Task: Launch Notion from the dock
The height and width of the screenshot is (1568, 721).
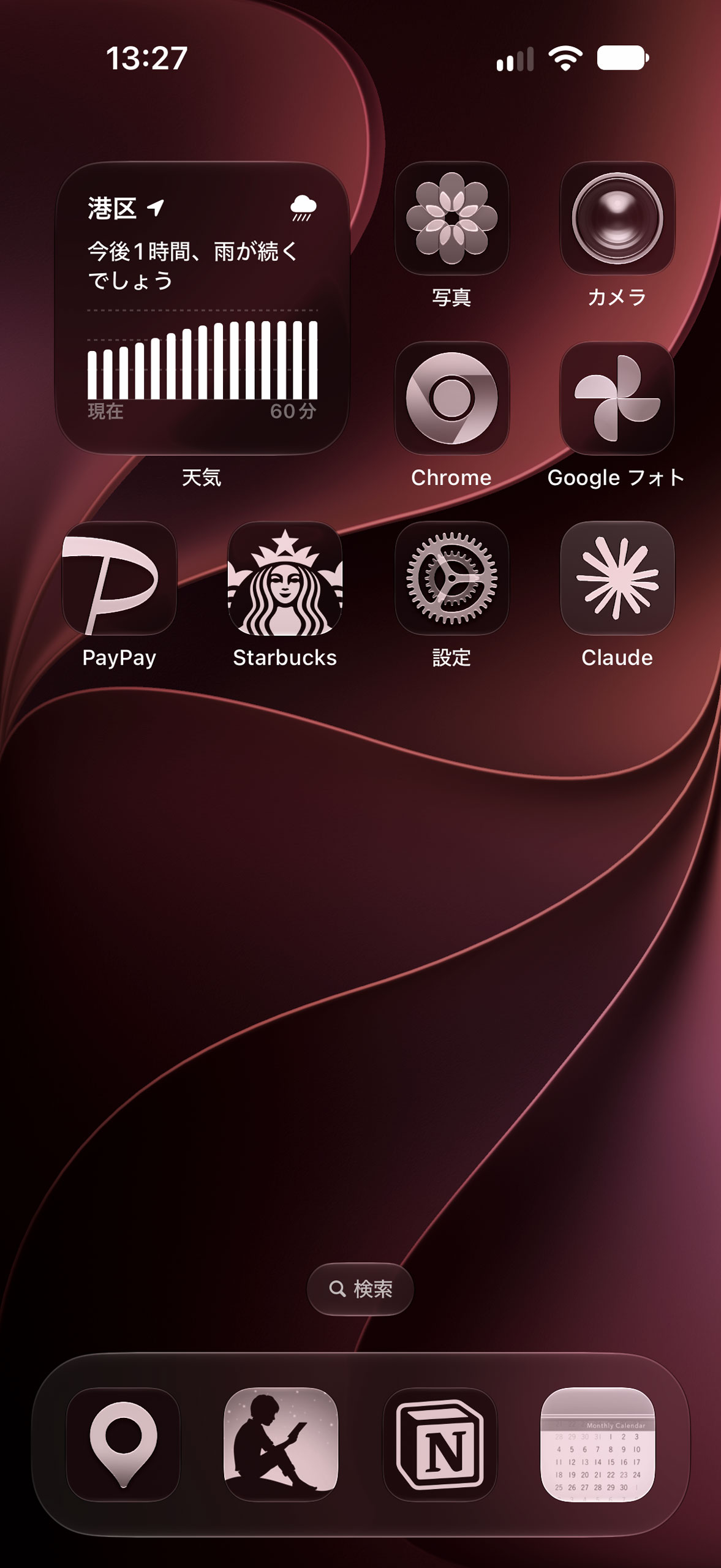Action: point(440,1444)
